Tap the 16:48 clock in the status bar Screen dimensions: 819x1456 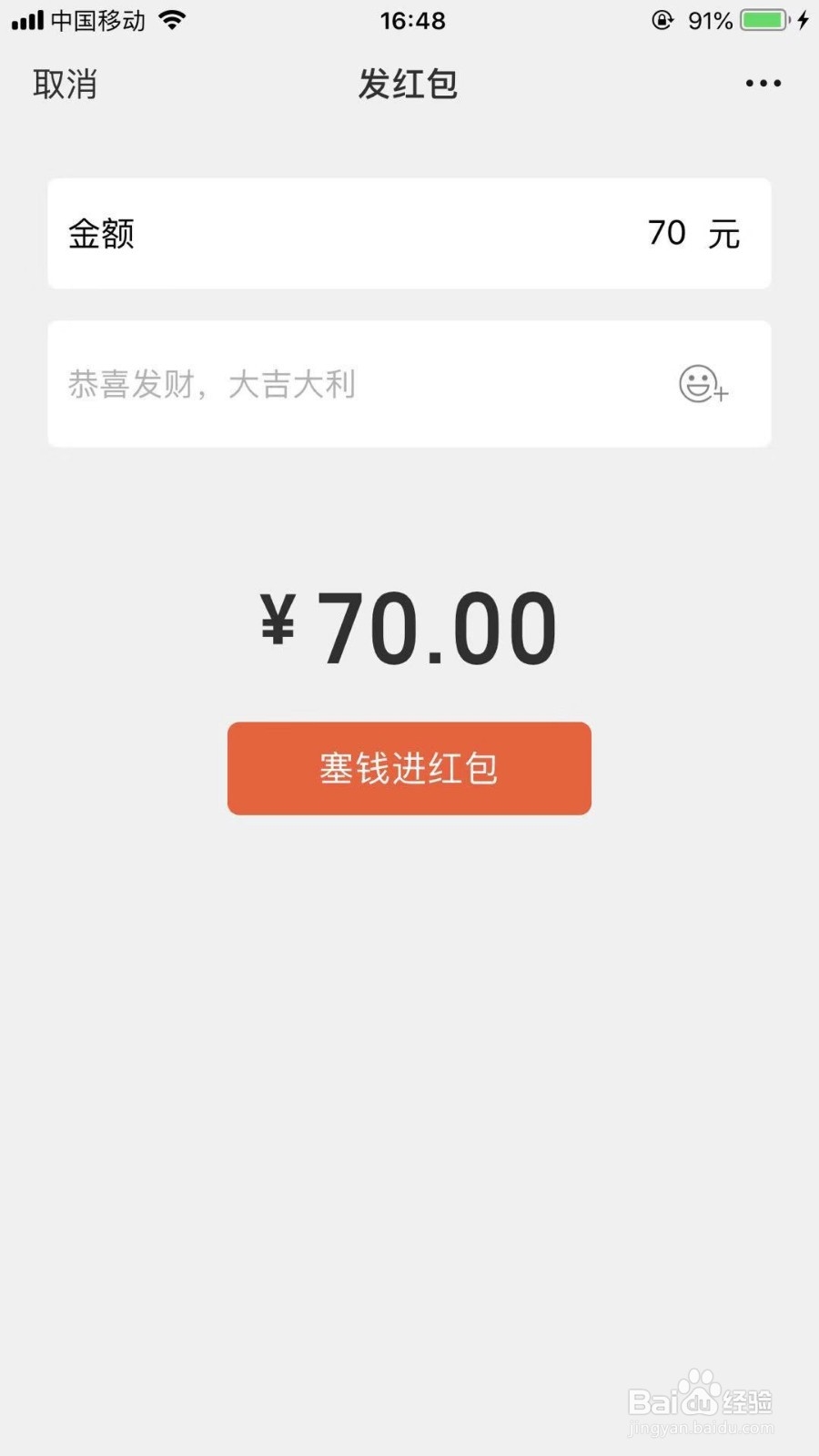coord(411,19)
